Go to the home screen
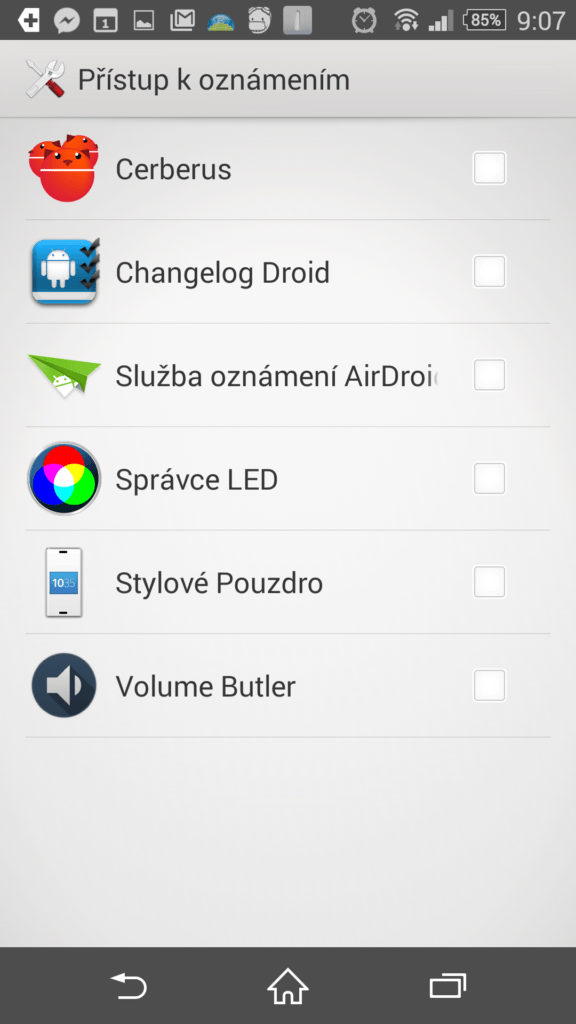Image resolution: width=576 pixels, height=1024 pixels. 288,985
